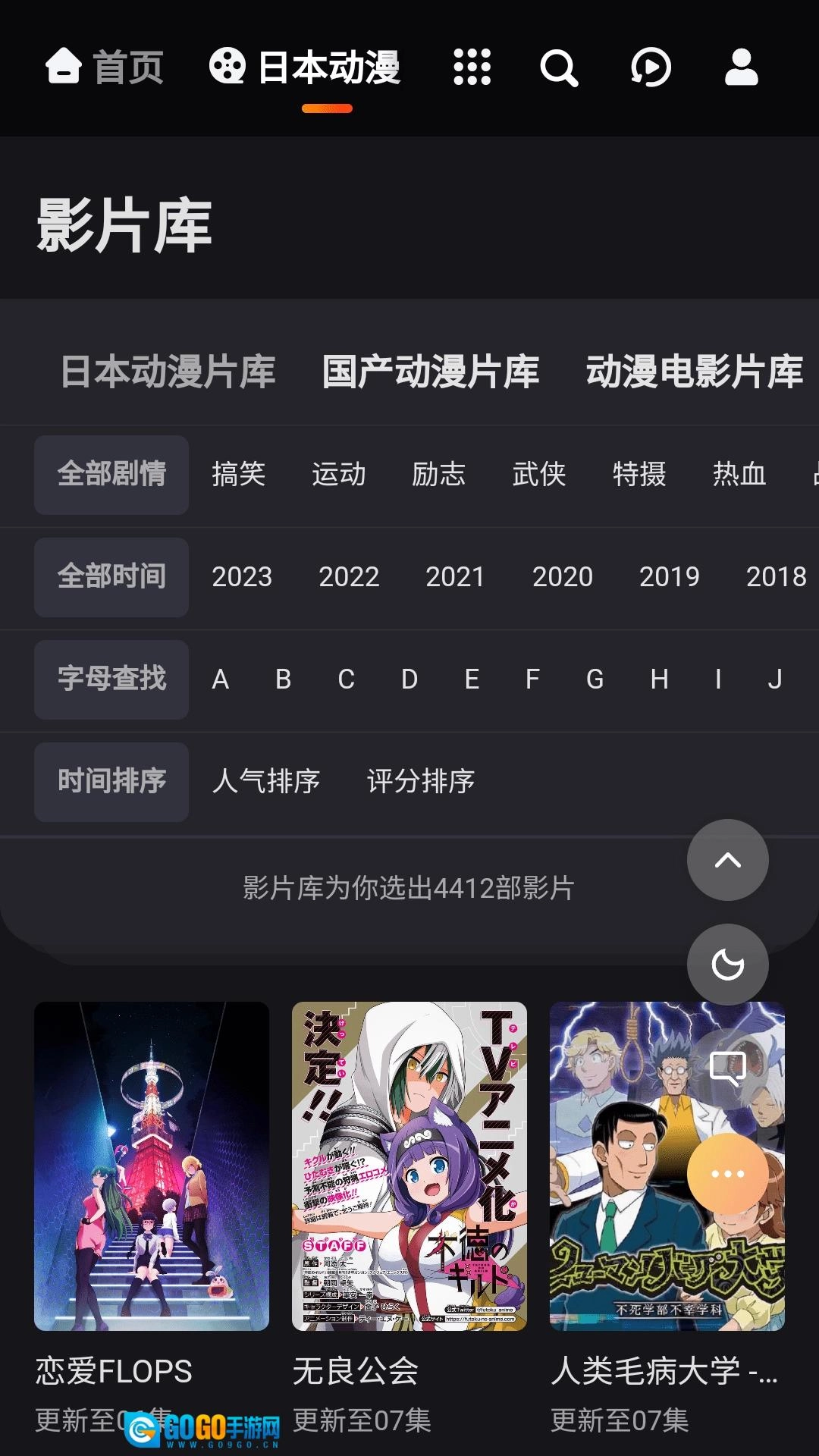Tap the scroll-to-top chevron
The height and width of the screenshot is (1456, 819).
728,860
